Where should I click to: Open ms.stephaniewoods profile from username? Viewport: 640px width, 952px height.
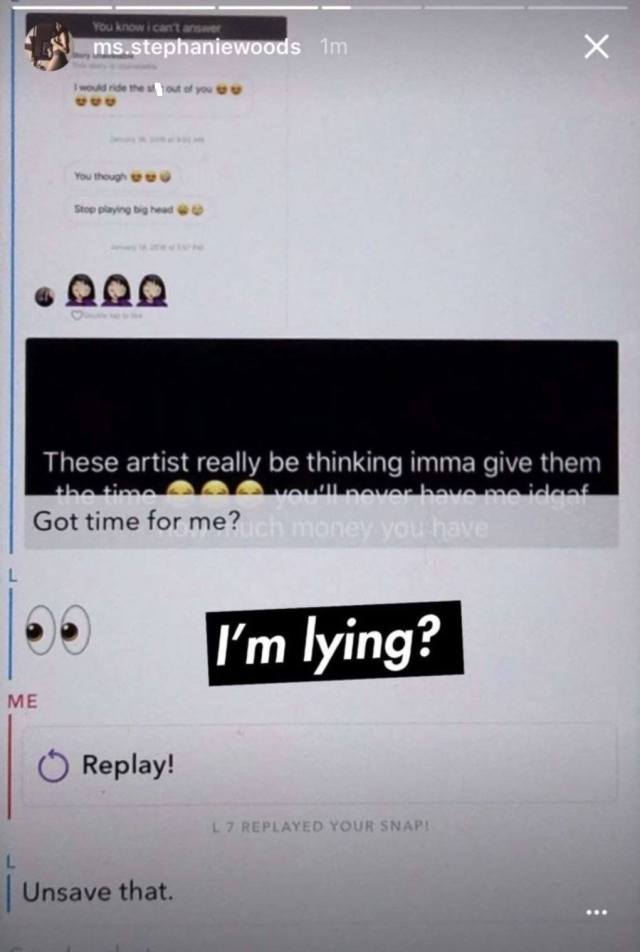click(196, 47)
